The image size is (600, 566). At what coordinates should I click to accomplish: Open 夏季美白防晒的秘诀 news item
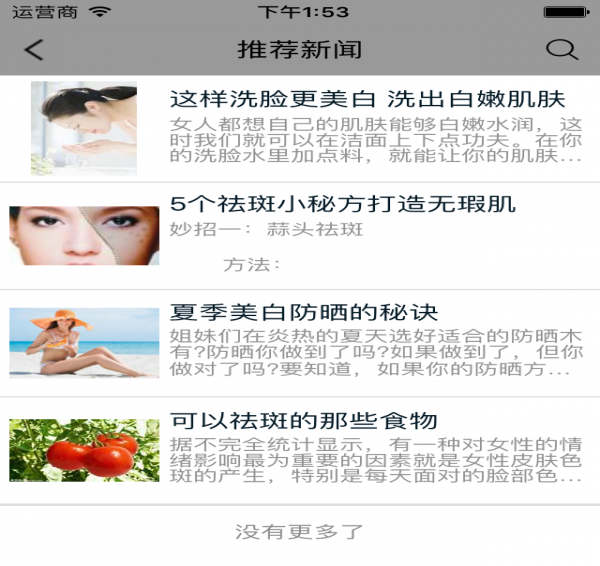point(304,313)
